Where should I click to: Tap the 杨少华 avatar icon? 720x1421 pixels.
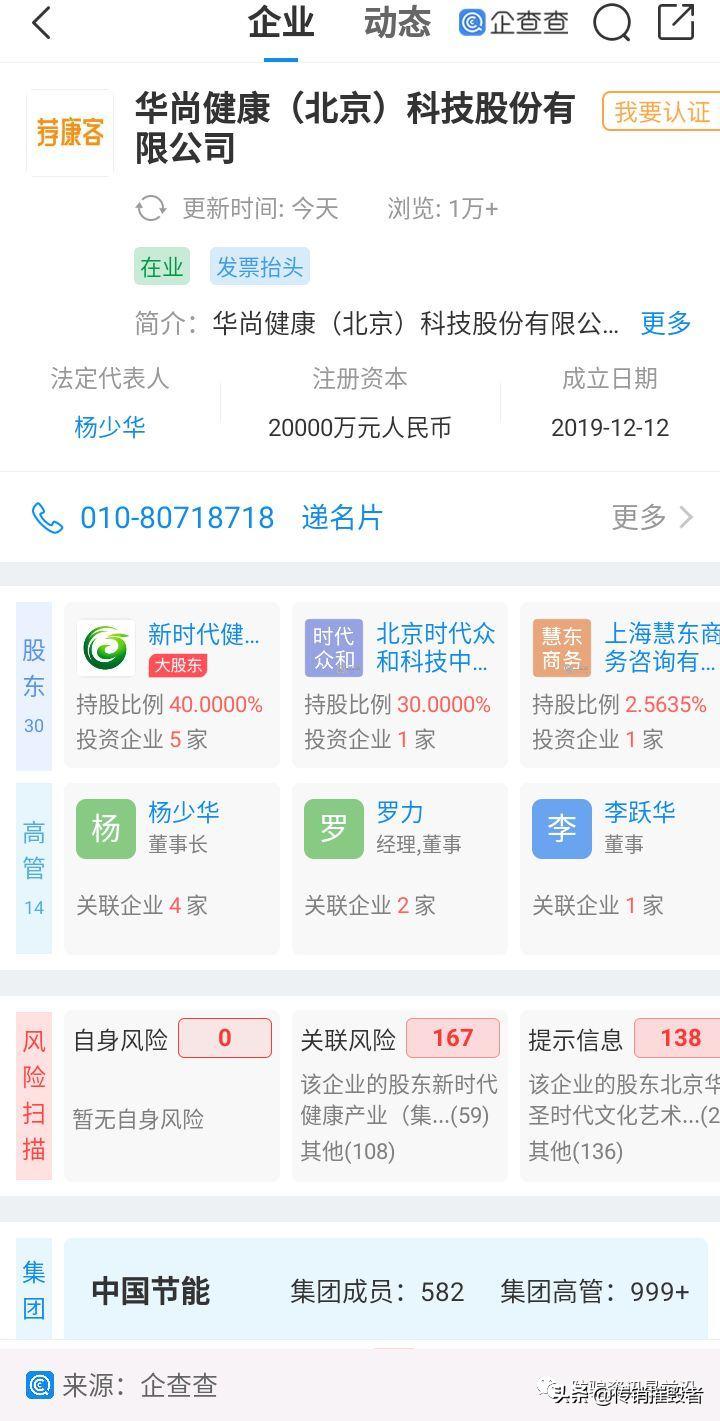click(x=105, y=828)
